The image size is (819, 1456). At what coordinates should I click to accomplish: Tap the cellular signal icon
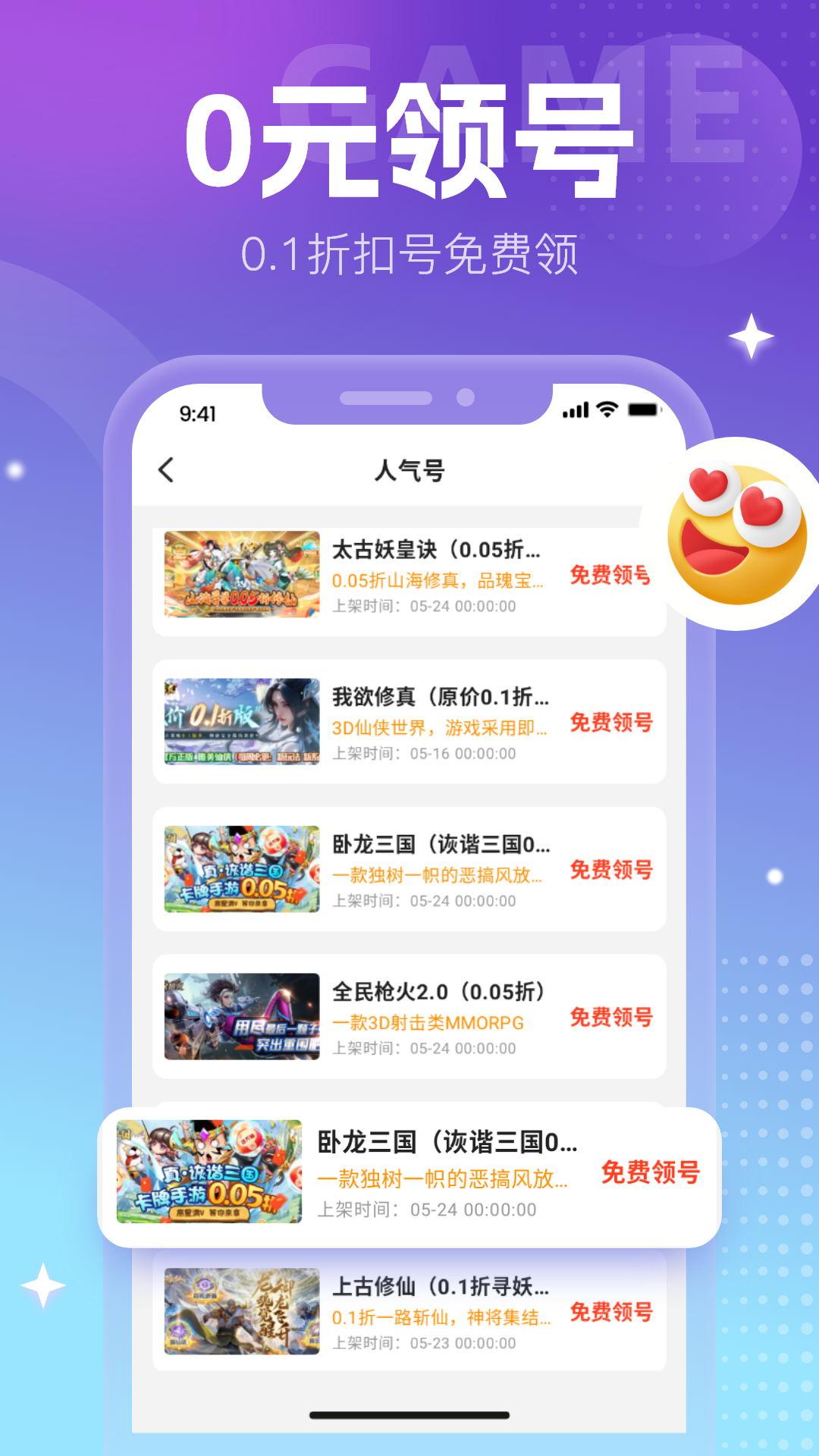pyautogui.click(x=574, y=410)
